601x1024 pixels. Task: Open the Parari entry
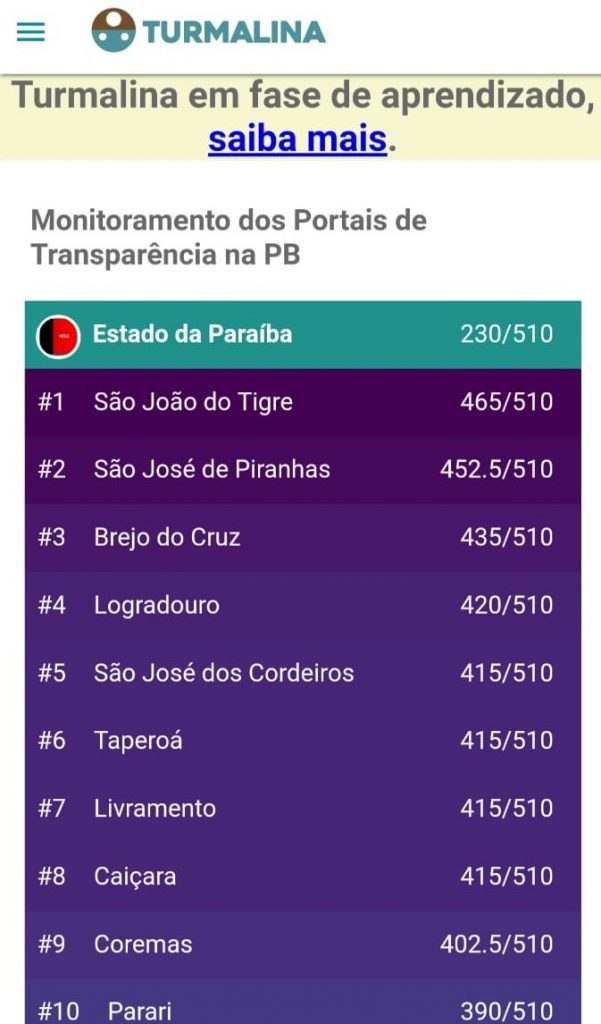(x=302, y=1008)
